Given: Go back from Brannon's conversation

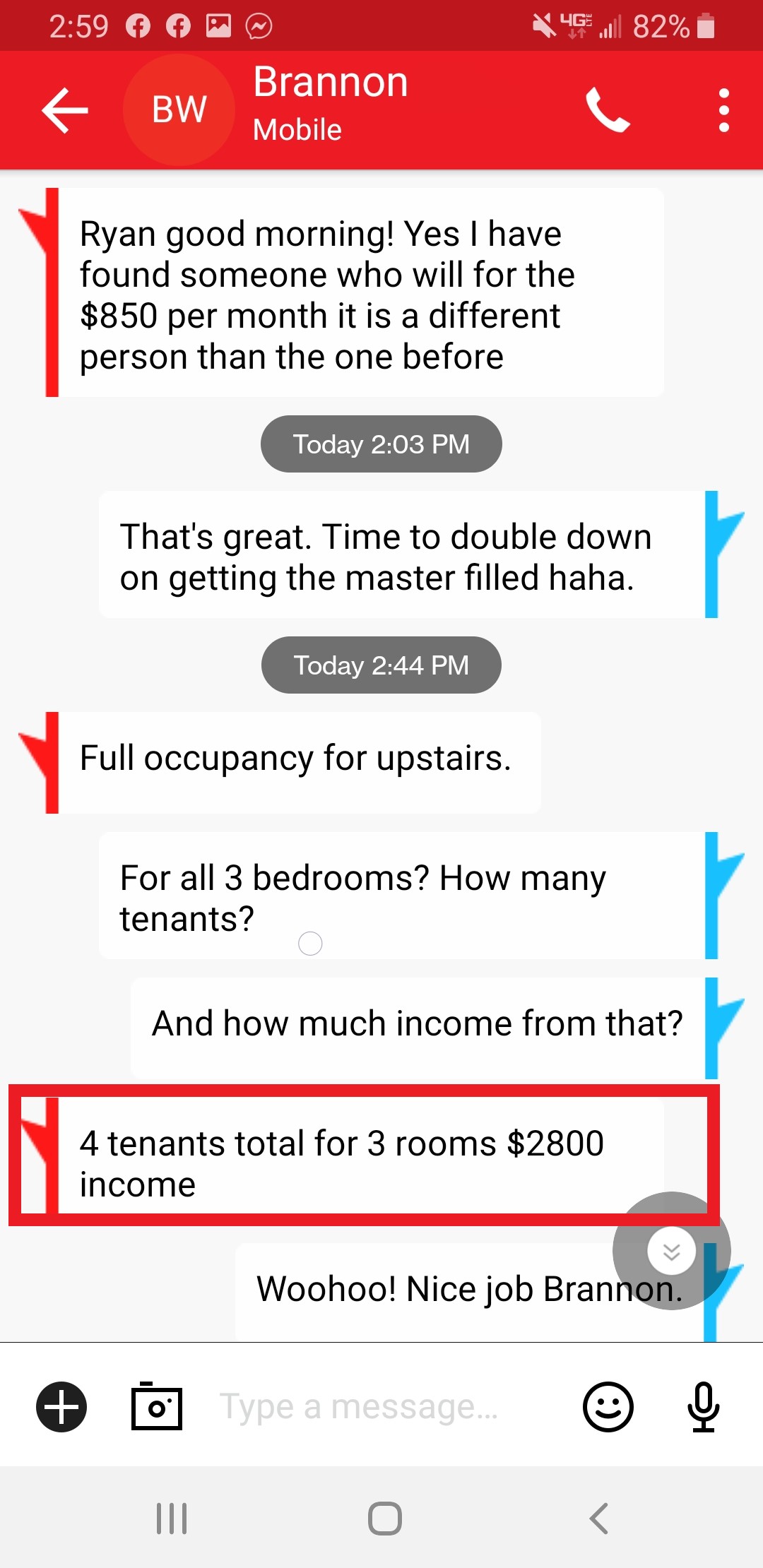Looking at the screenshot, I should click(64, 110).
